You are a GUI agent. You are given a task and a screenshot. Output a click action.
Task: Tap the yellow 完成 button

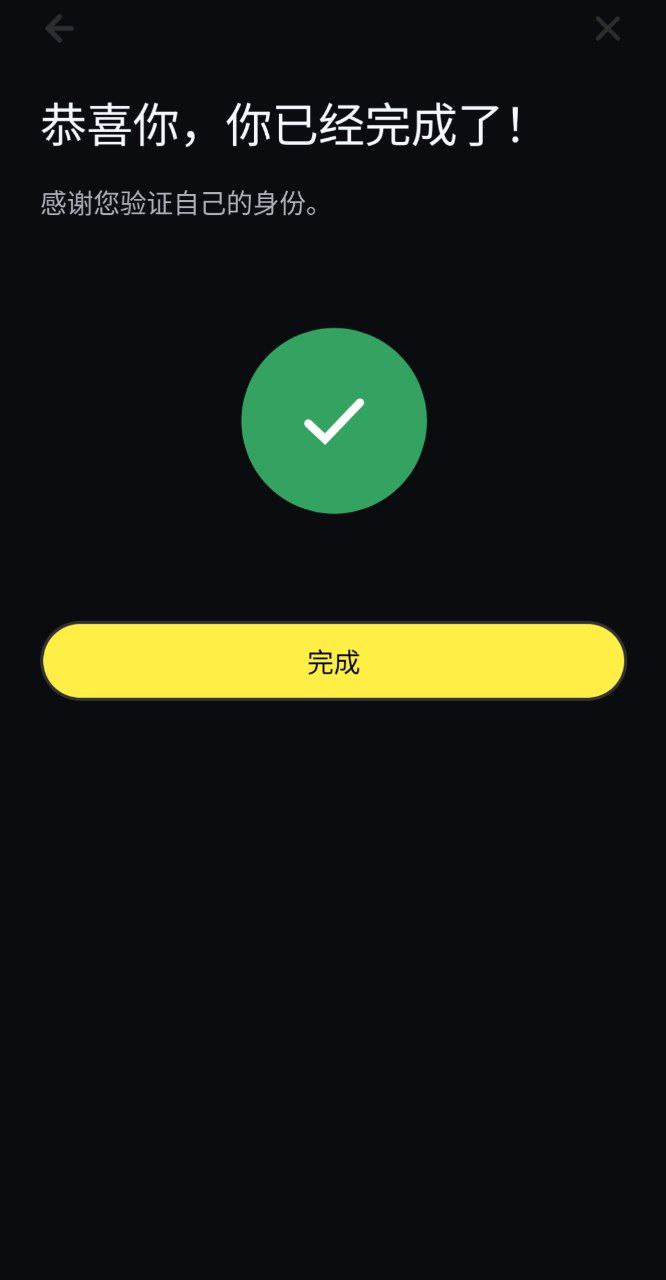point(333,661)
